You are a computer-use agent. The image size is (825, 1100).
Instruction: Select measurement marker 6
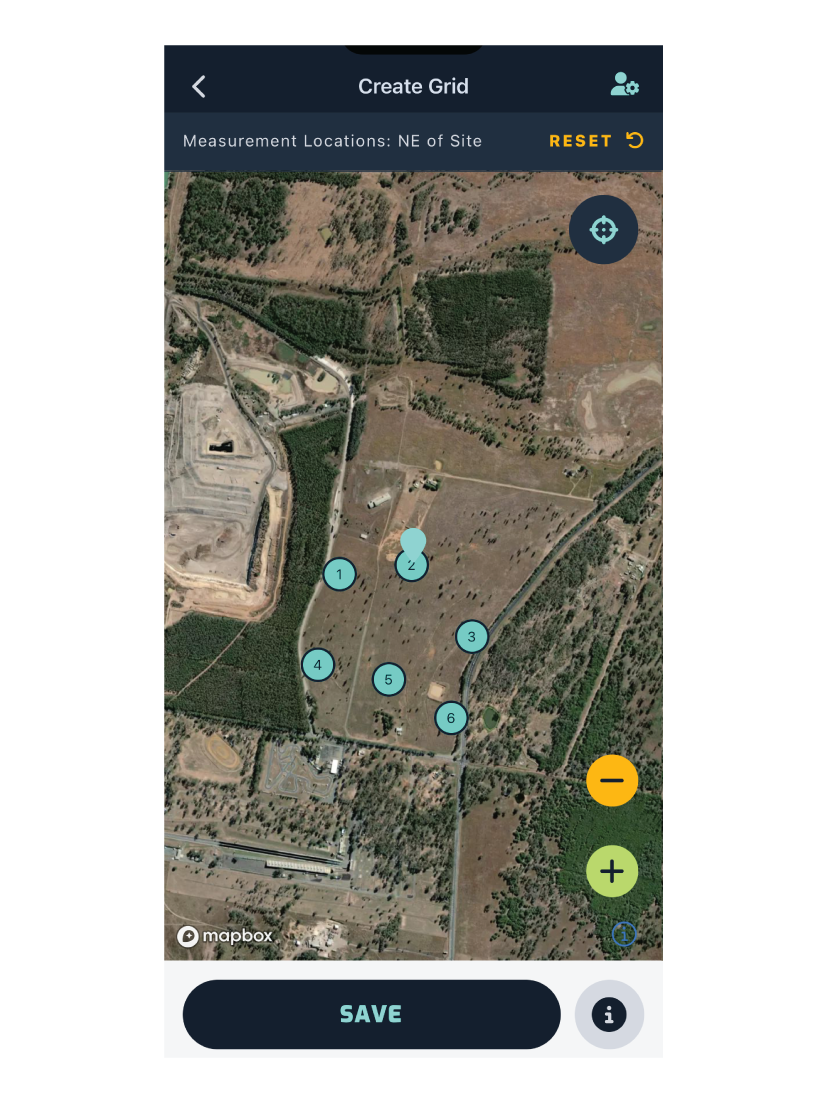[x=451, y=717]
